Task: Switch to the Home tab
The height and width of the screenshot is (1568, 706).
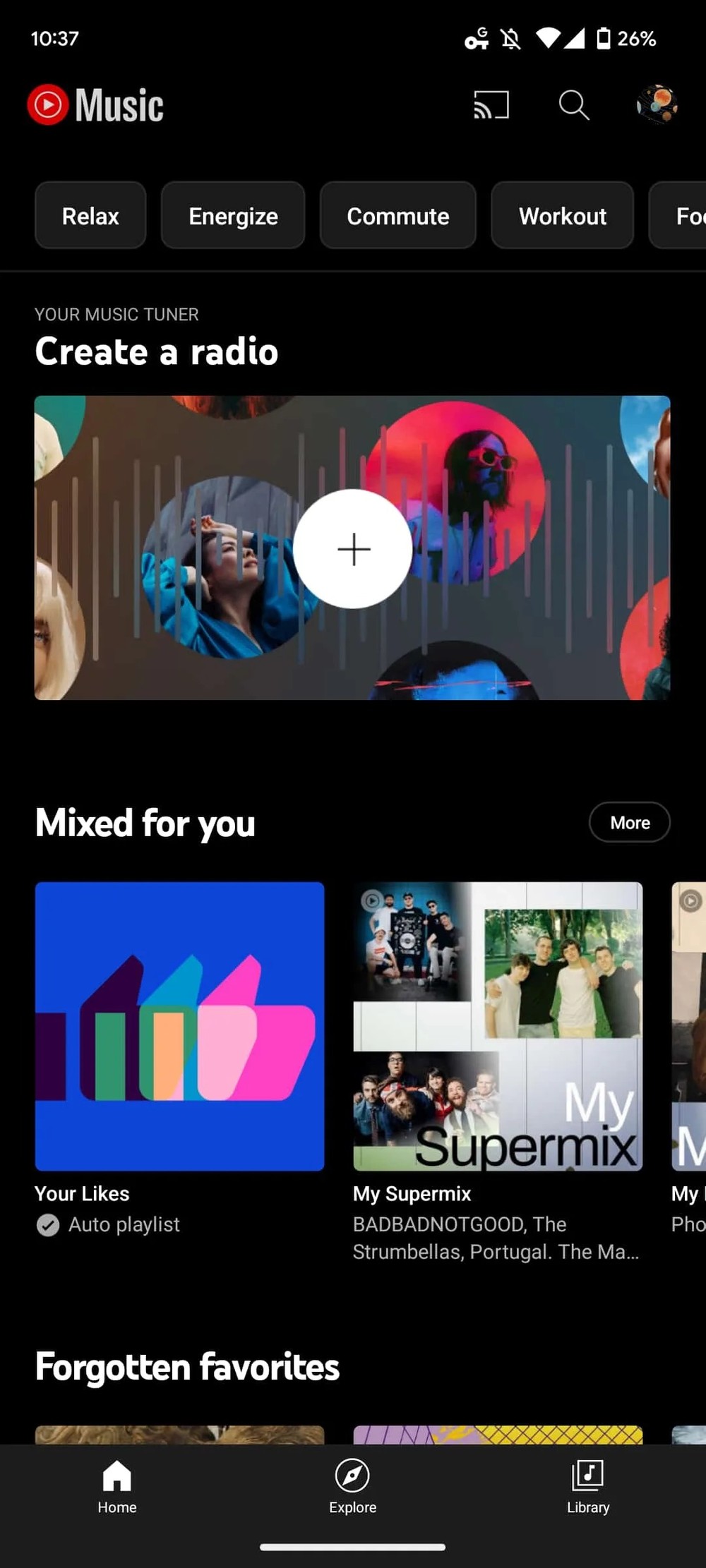Action: tap(117, 1487)
